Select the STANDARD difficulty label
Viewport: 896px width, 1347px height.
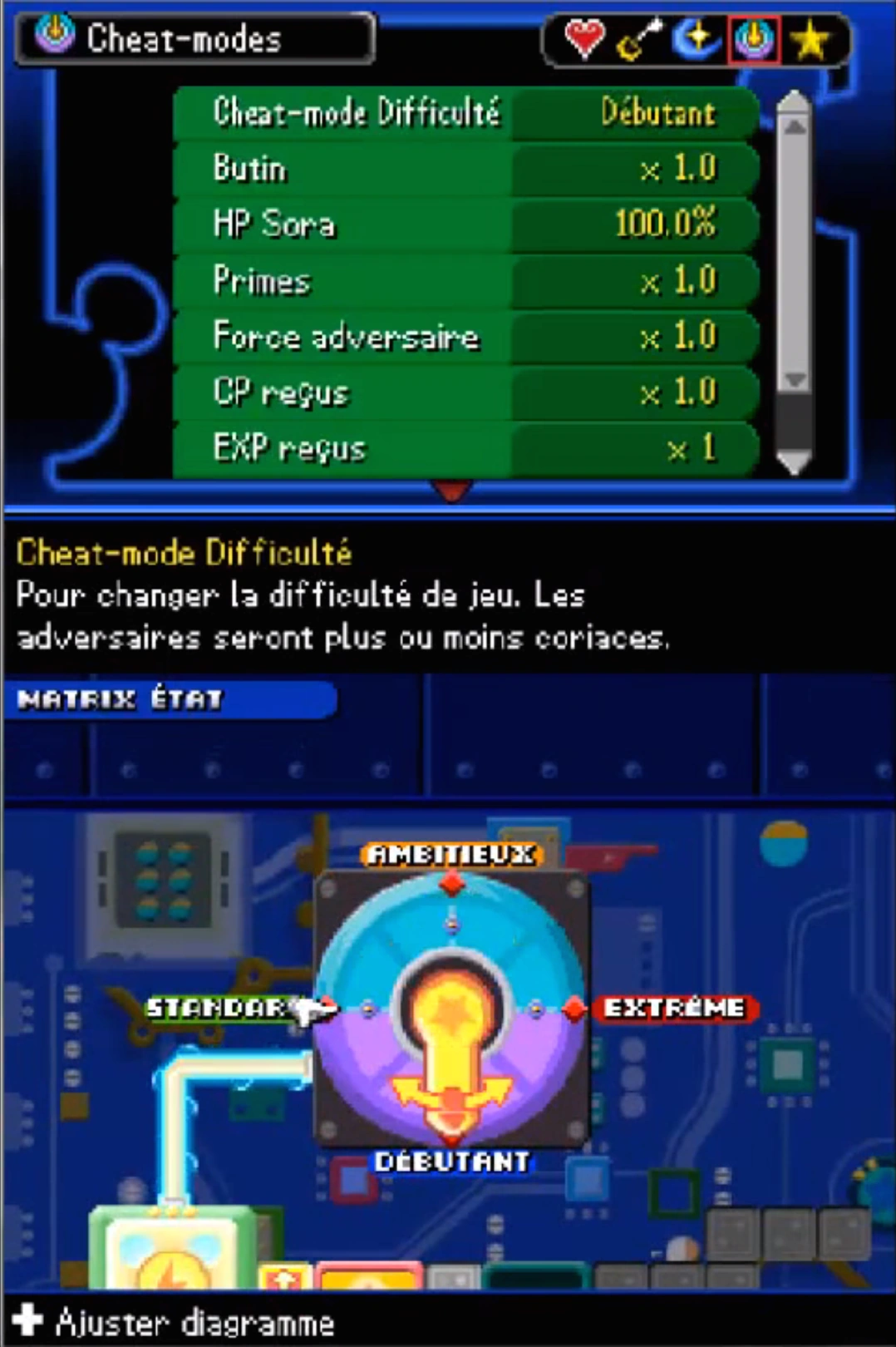[218, 1008]
